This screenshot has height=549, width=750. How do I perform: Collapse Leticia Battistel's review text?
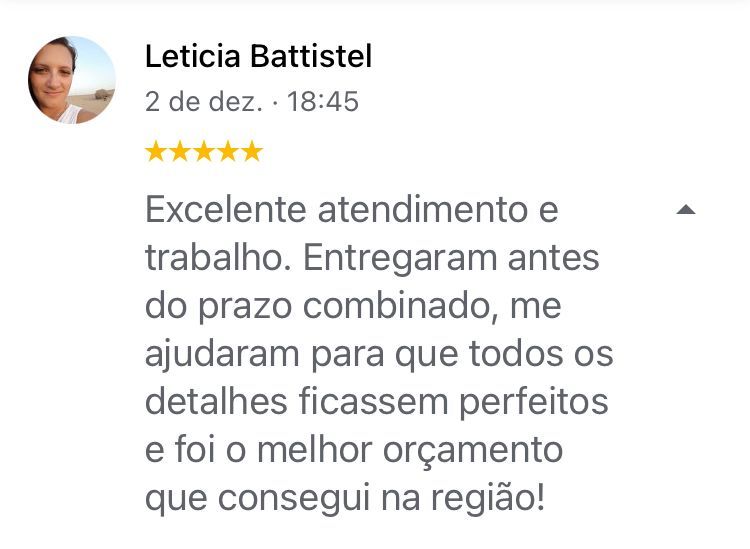pos(685,210)
